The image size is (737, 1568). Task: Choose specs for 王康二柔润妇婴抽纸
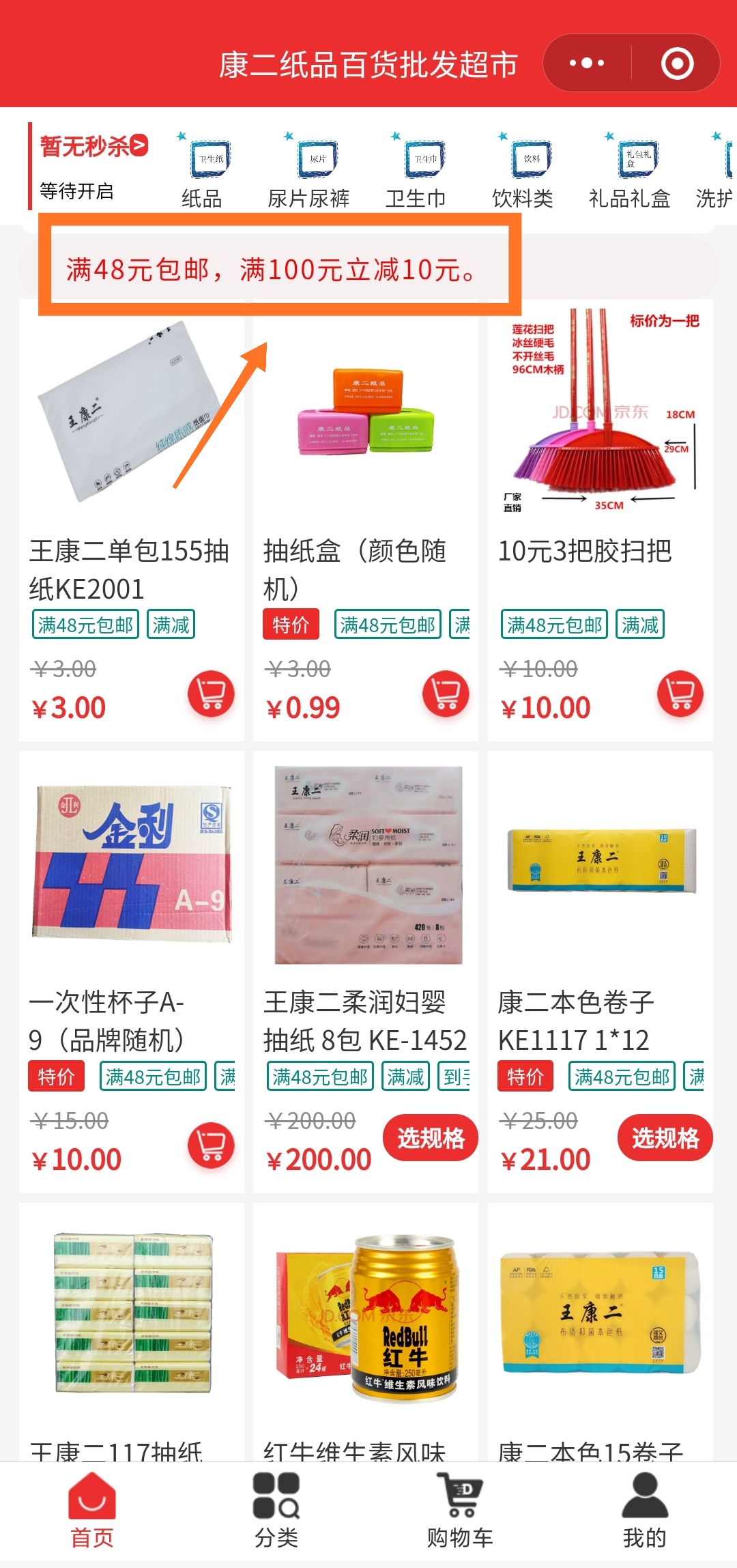[431, 1138]
